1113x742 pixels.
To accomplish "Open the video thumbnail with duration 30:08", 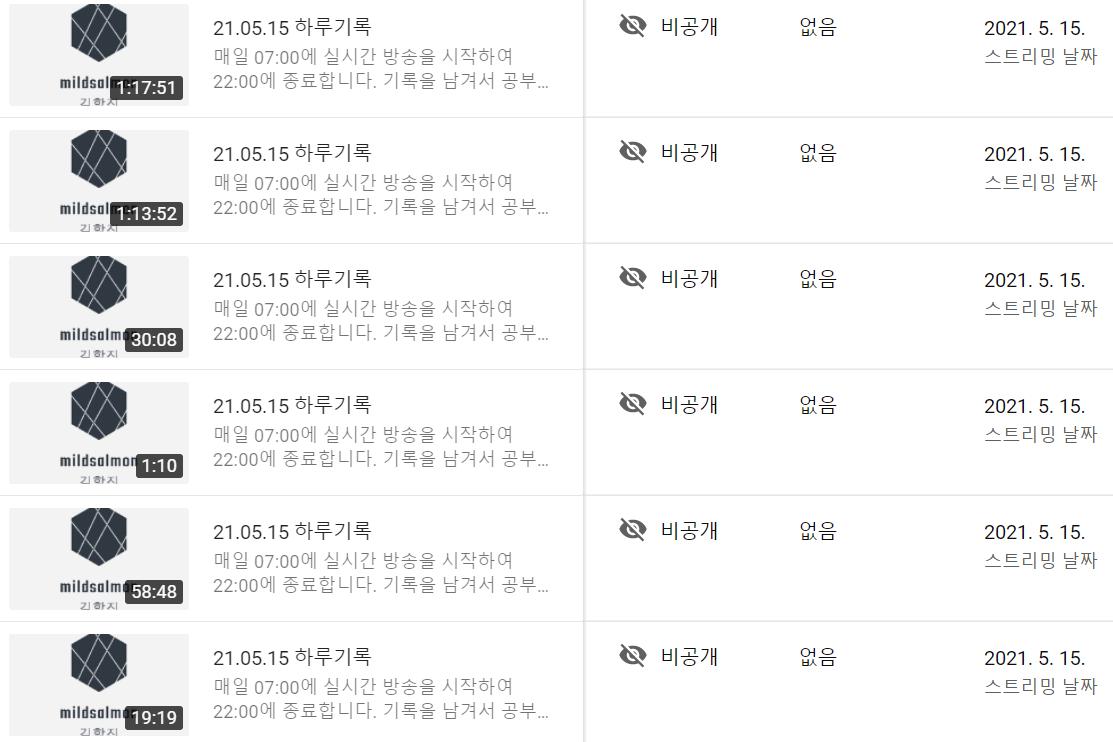I will tap(99, 306).
